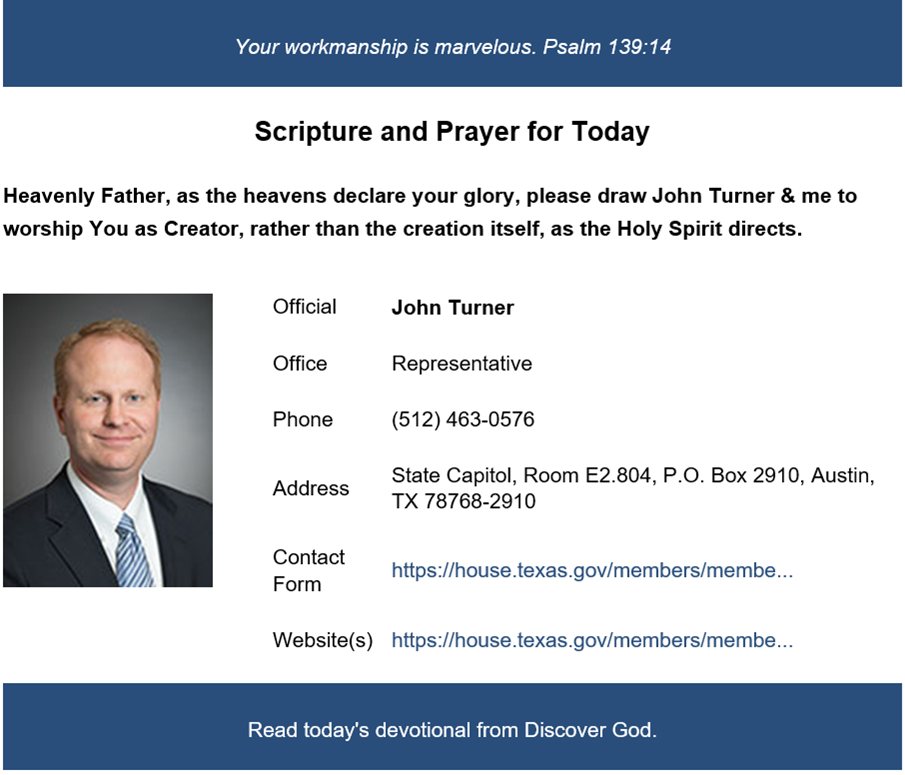Open the Website(s) house.texas.gov link
The height and width of the screenshot is (775, 905).
(592, 641)
